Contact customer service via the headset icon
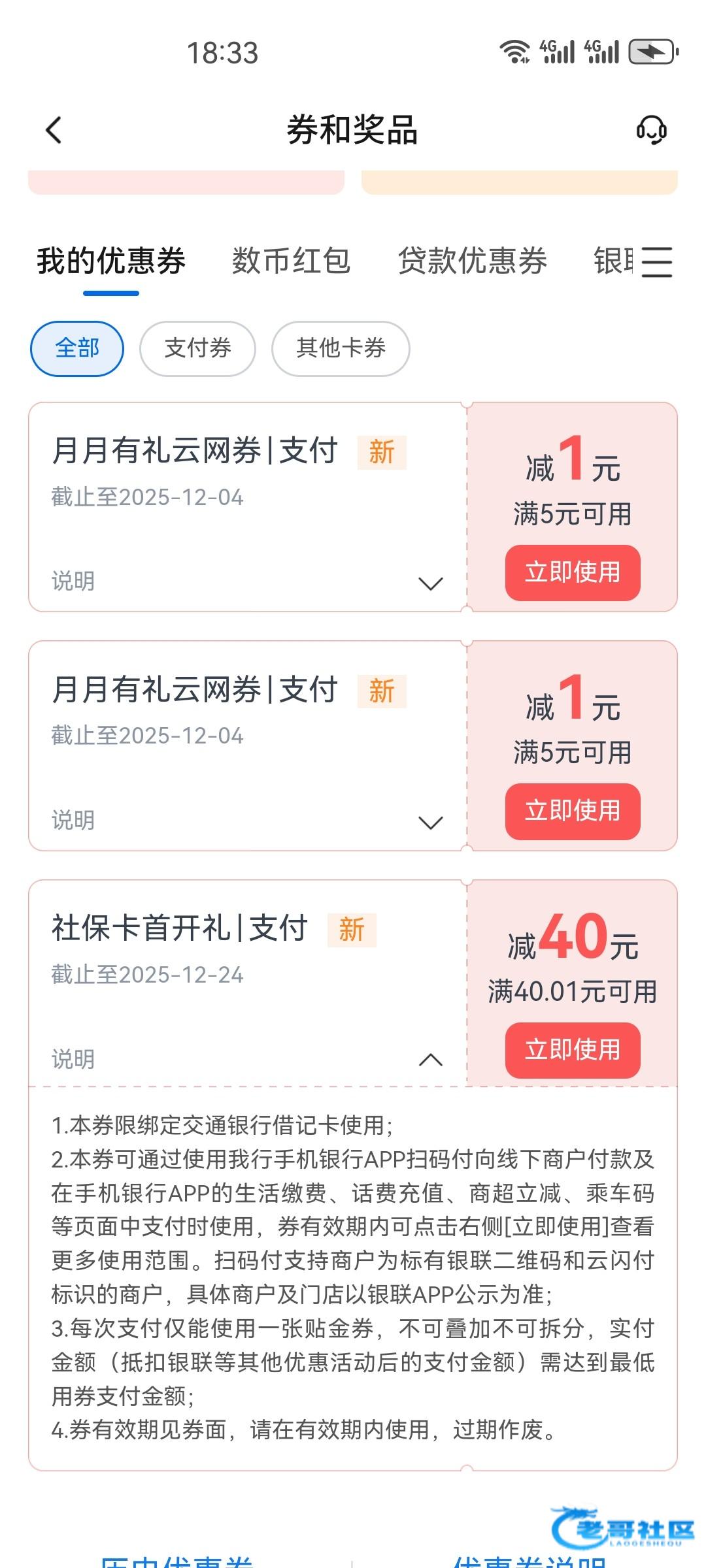This screenshot has width=706, height=1568. pyautogui.click(x=651, y=130)
